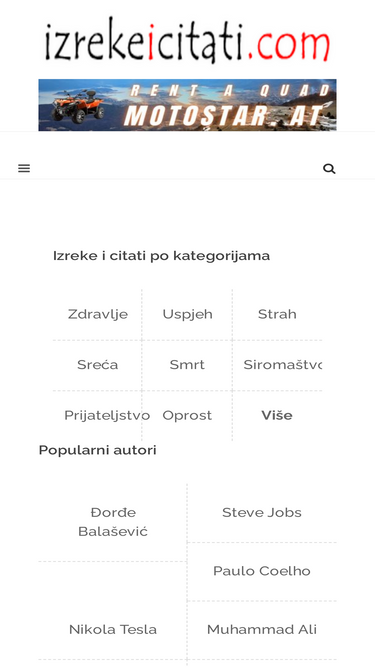This screenshot has width=375, height=667.
Task: Open the search magnifier icon
Action: click(x=329, y=169)
